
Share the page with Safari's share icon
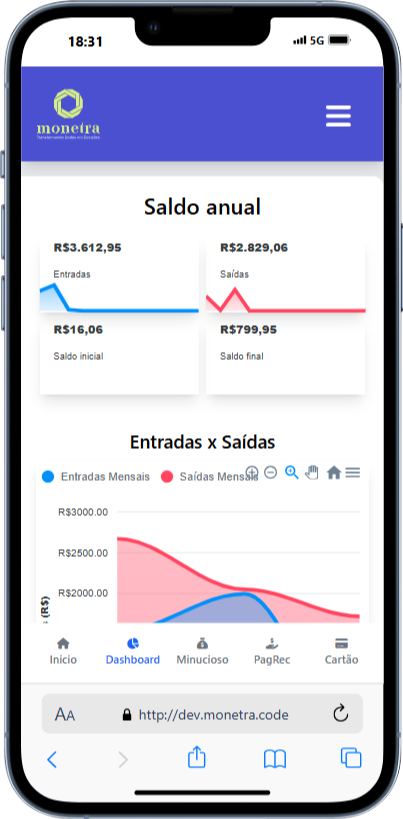click(x=197, y=758)
